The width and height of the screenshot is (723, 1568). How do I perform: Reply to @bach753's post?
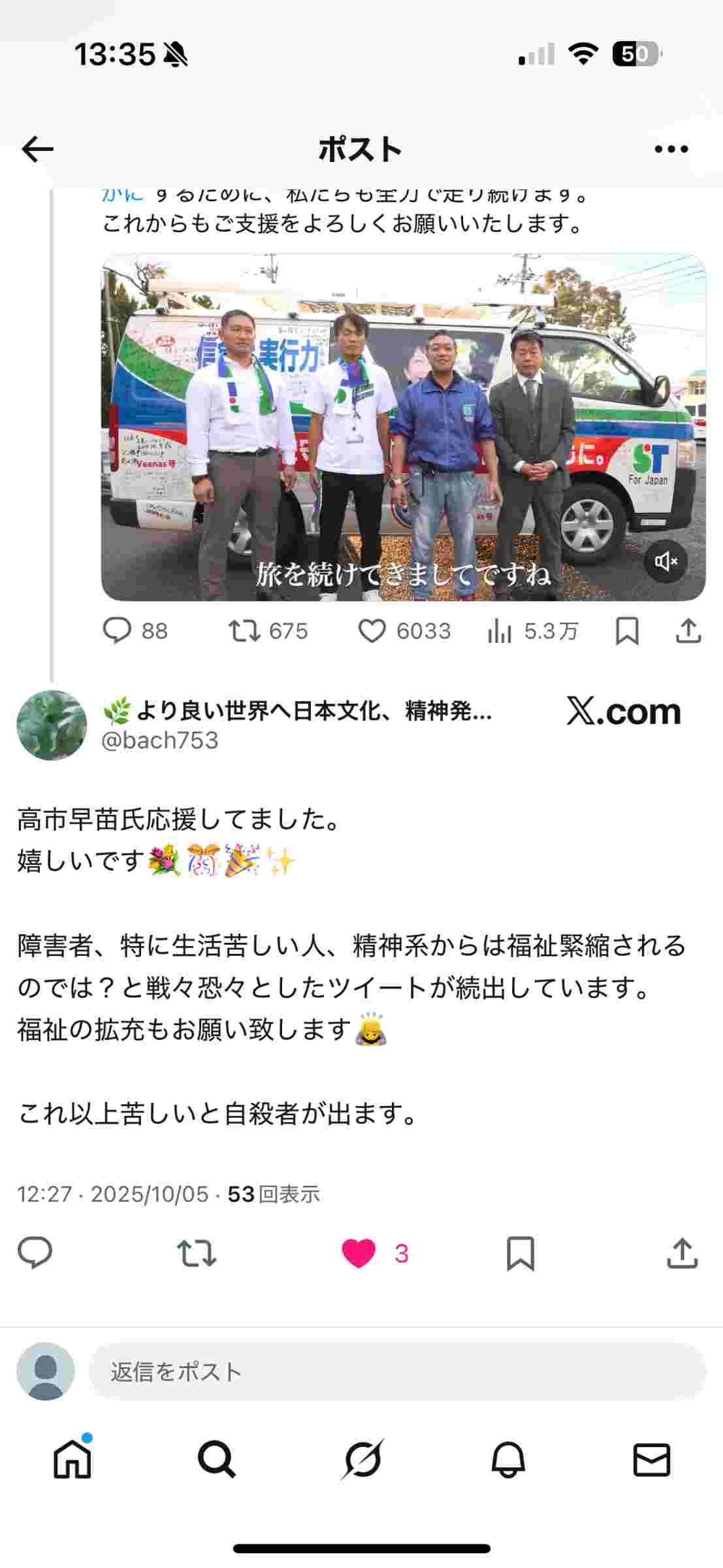pos(35,1253)
